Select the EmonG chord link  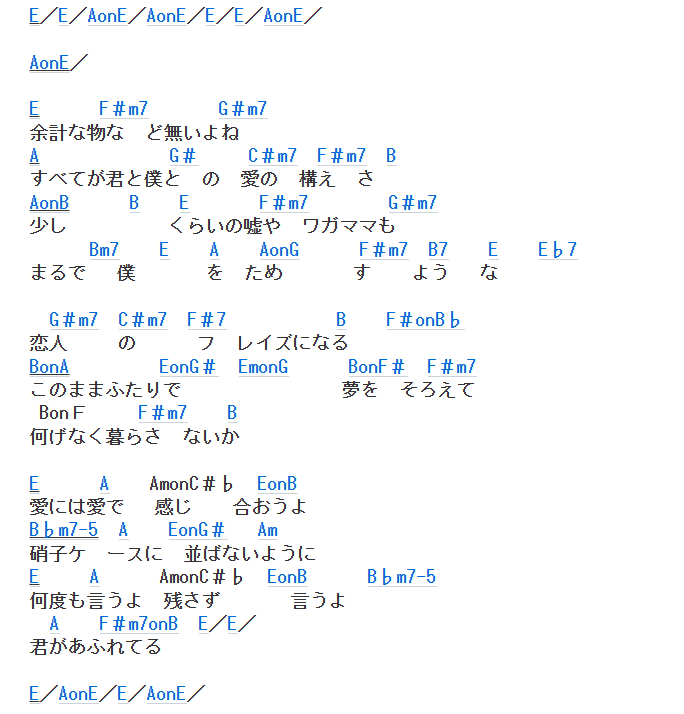click(x=262, y=366)
